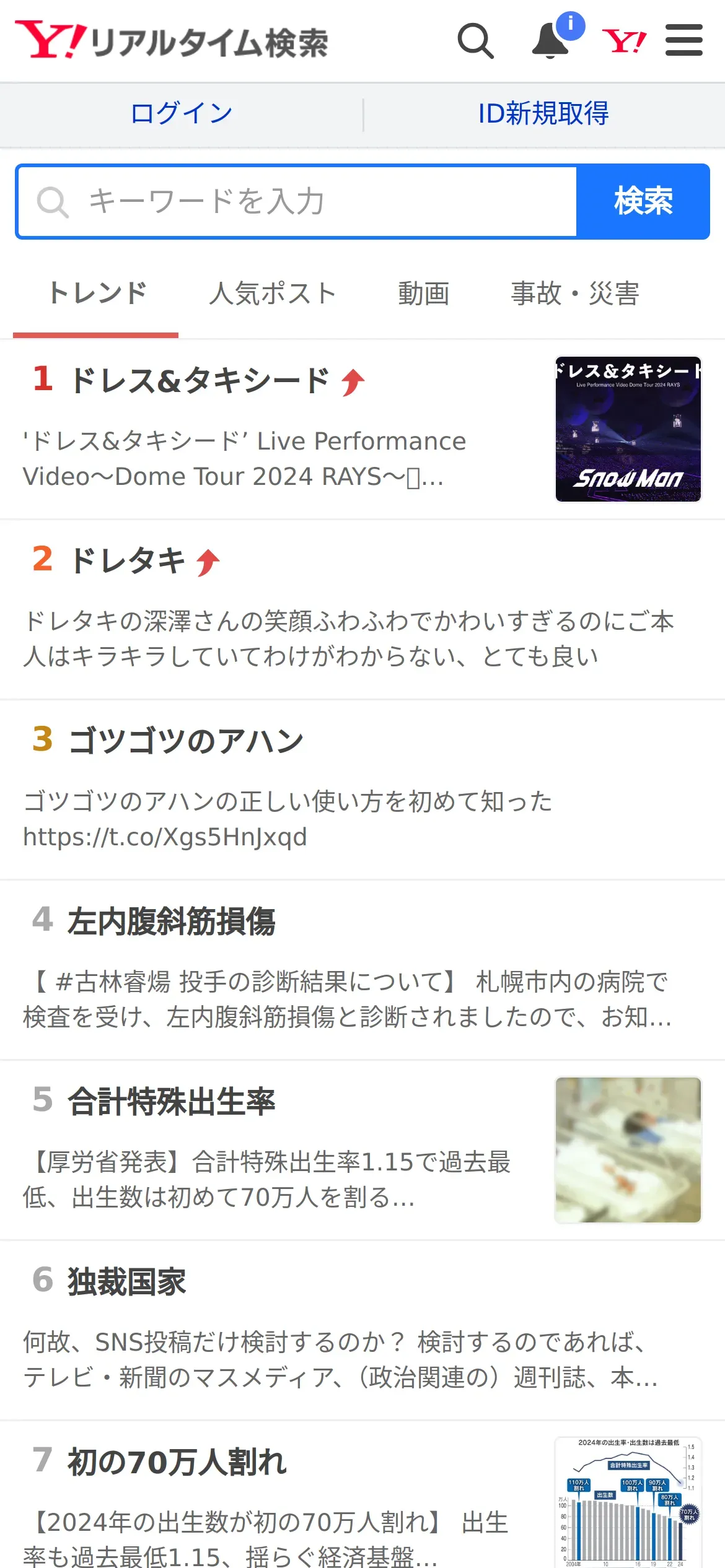Tap the ログイン link

(x=181, y=114)
